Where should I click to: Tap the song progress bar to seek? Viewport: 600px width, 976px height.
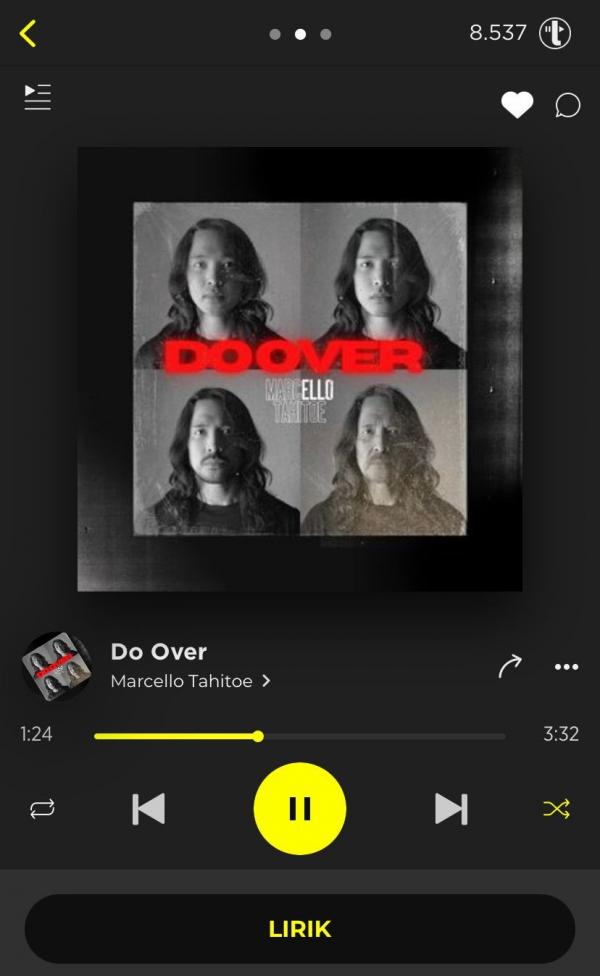[x=300, y=736]
